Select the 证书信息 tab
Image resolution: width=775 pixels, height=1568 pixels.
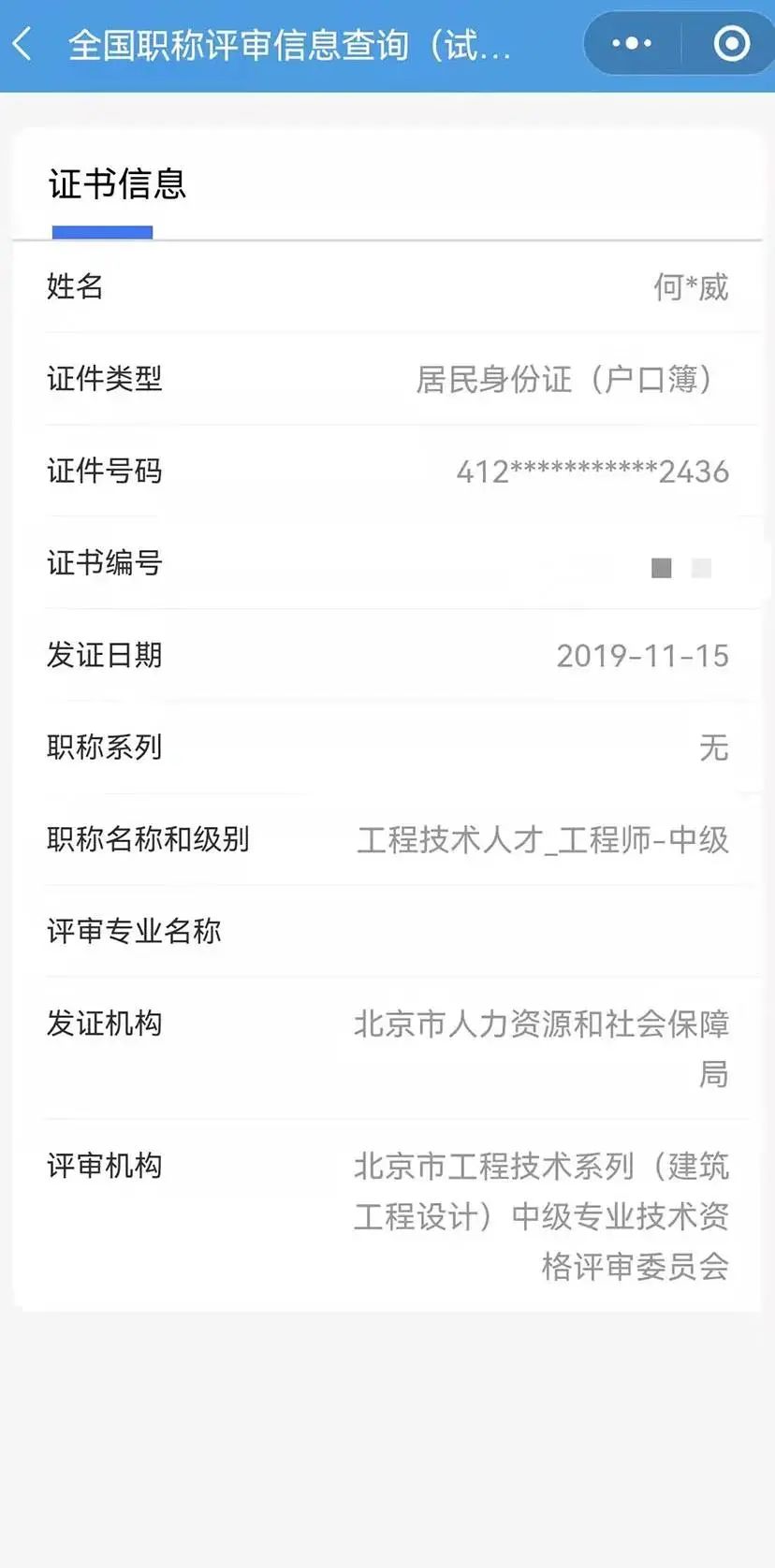click(x=117, y=184)
